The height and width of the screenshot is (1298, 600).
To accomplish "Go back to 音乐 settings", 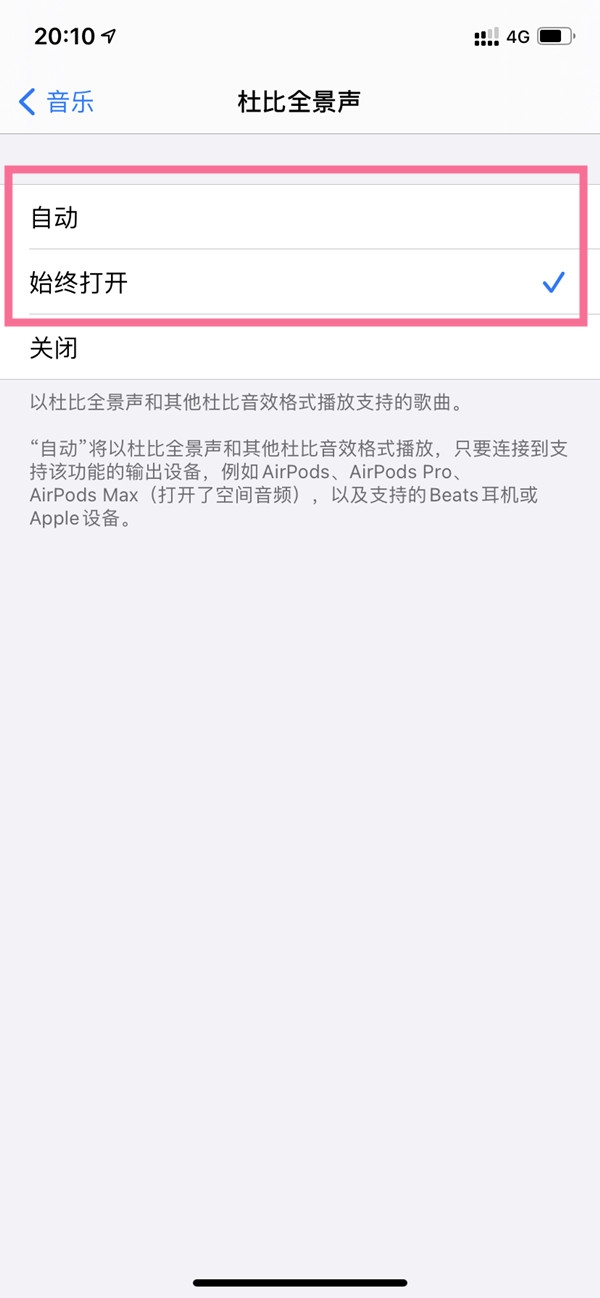I will click(x=57, y=101).
